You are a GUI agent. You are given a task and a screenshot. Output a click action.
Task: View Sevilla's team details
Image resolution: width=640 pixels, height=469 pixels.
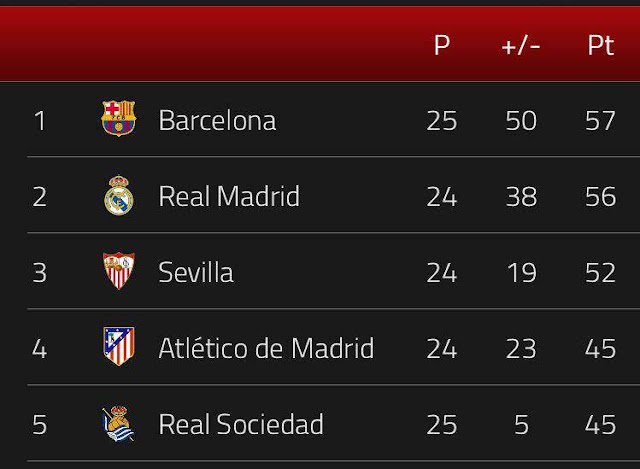(x=196, y=272)
